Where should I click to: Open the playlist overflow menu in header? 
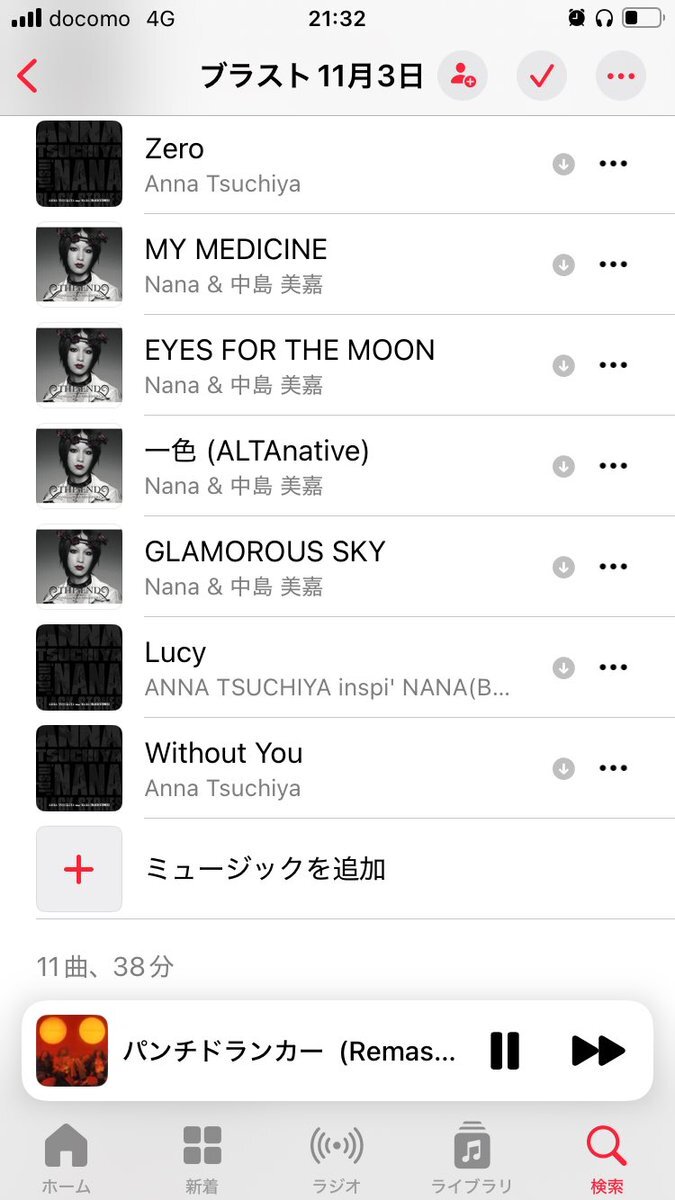coord(620,76)
